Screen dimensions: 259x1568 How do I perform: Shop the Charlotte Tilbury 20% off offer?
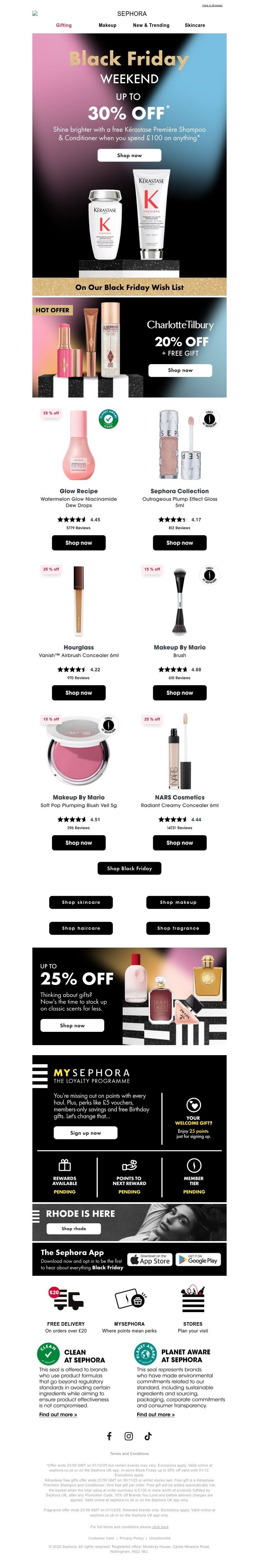(x=180, y=370)
